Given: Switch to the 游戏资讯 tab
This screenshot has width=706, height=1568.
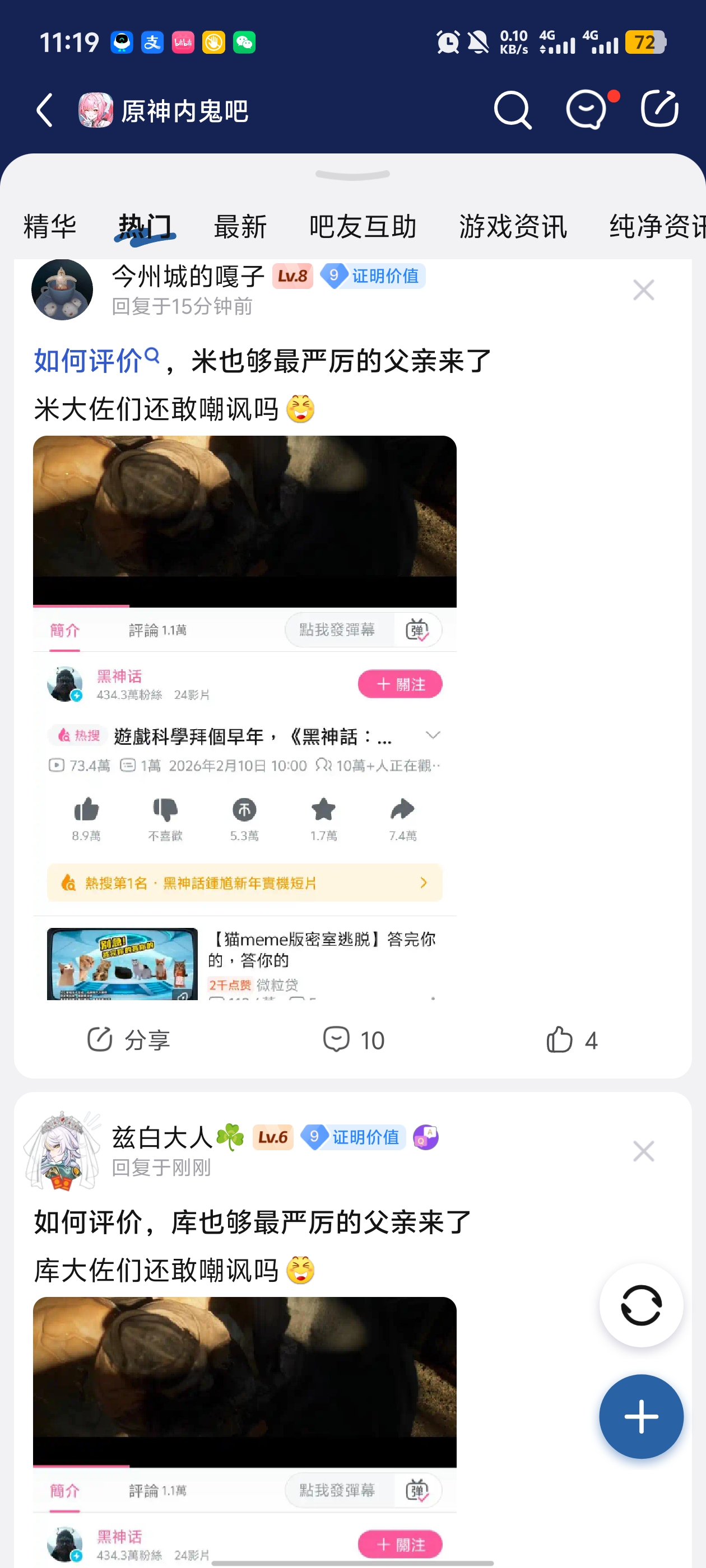Looking at the screenshot, I should pos(513,227).
